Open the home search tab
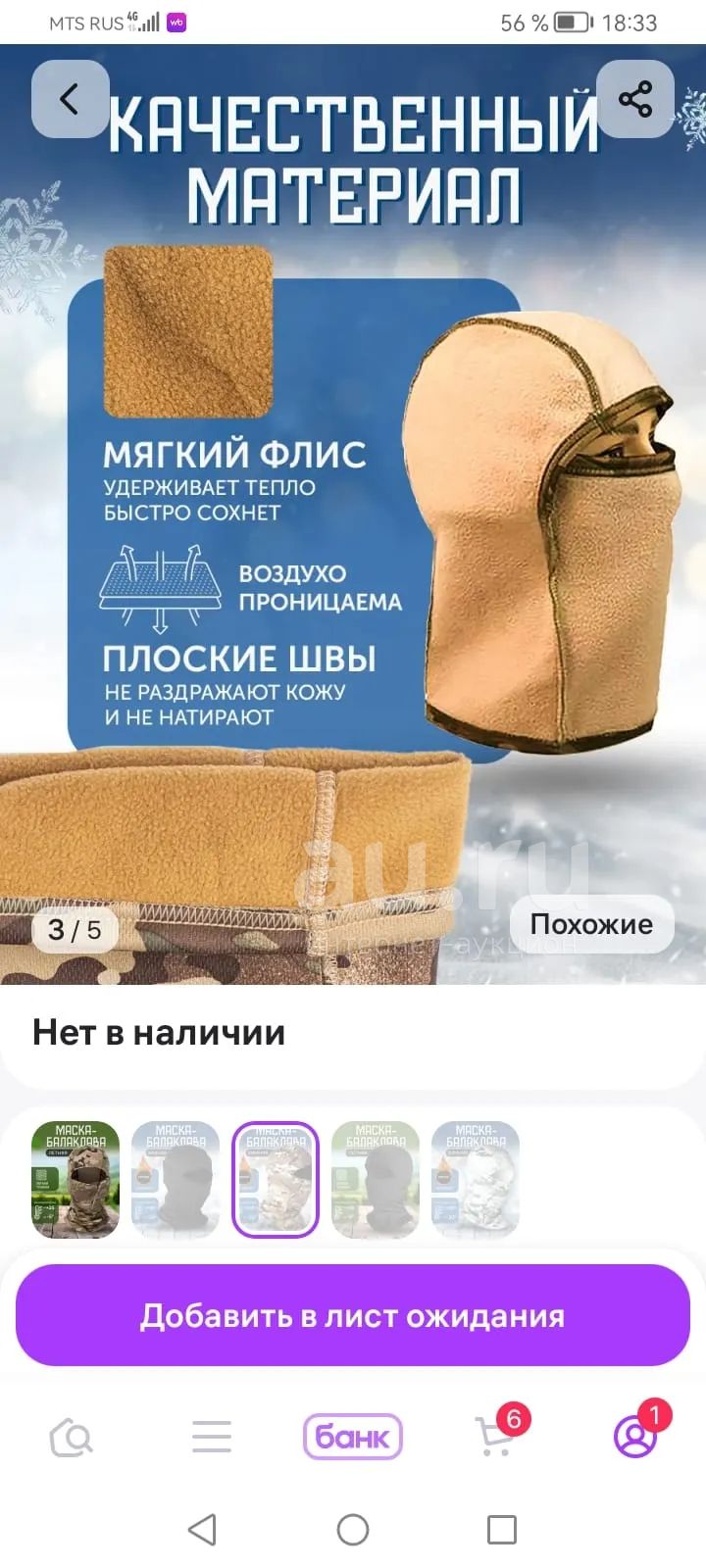706x1568 pixels. pyautogui.click(x=71, y=1438)
